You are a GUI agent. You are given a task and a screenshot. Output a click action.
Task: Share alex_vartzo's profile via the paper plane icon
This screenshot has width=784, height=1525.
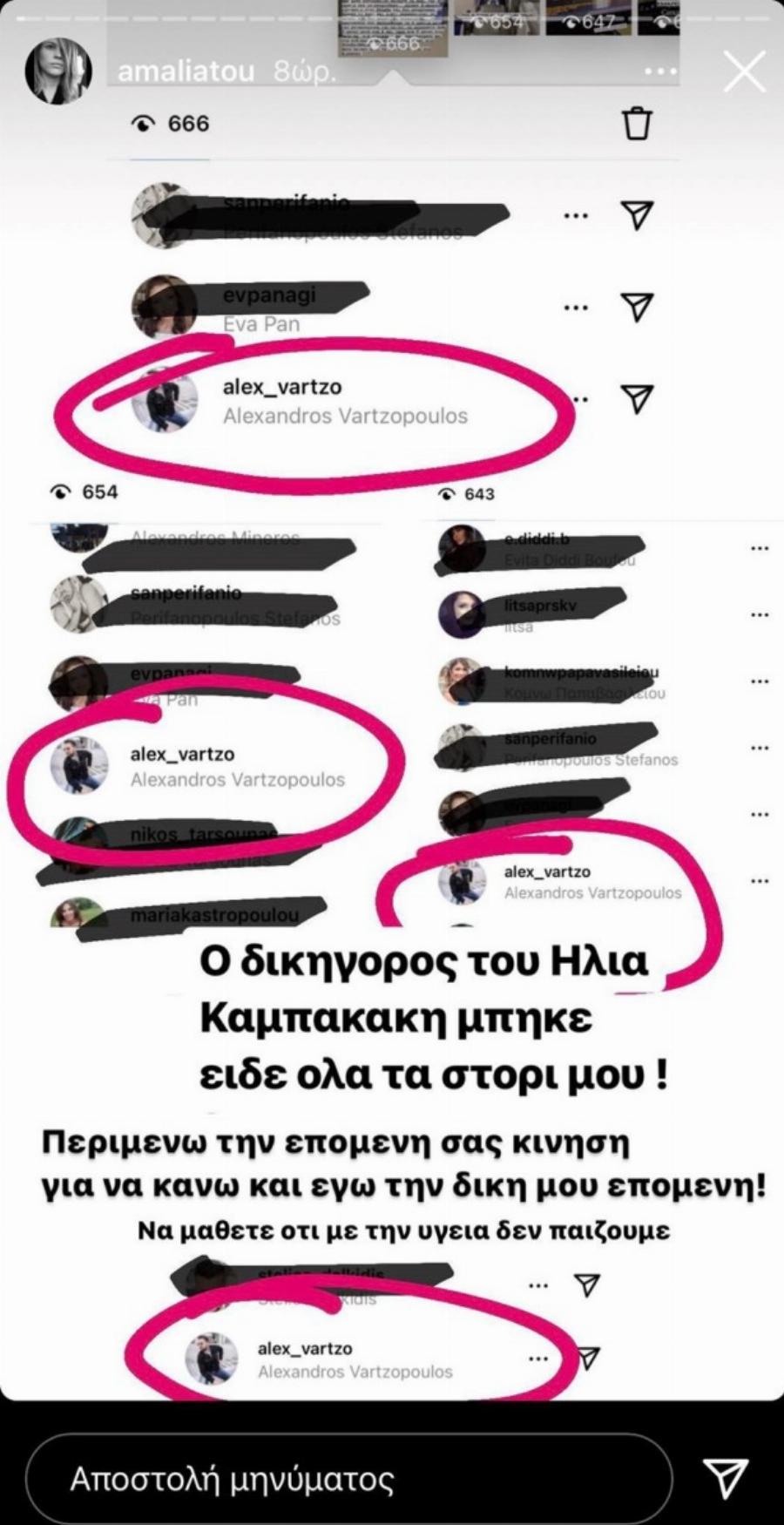coord(639,395)
